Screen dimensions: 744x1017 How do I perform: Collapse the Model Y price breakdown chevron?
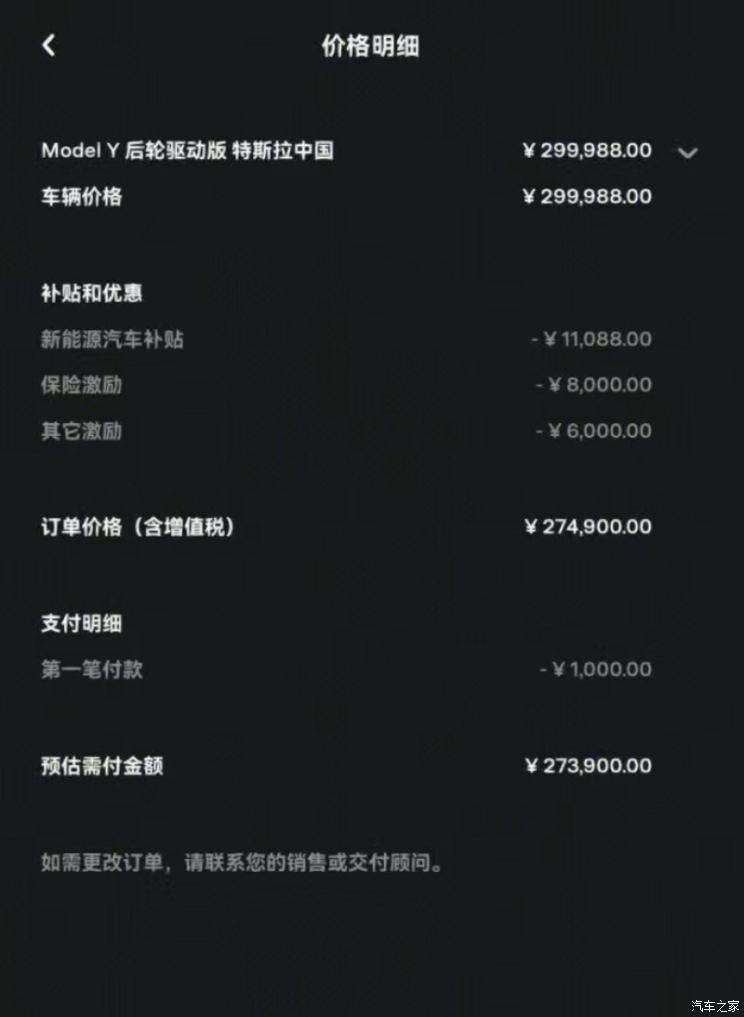click(687, 153)
